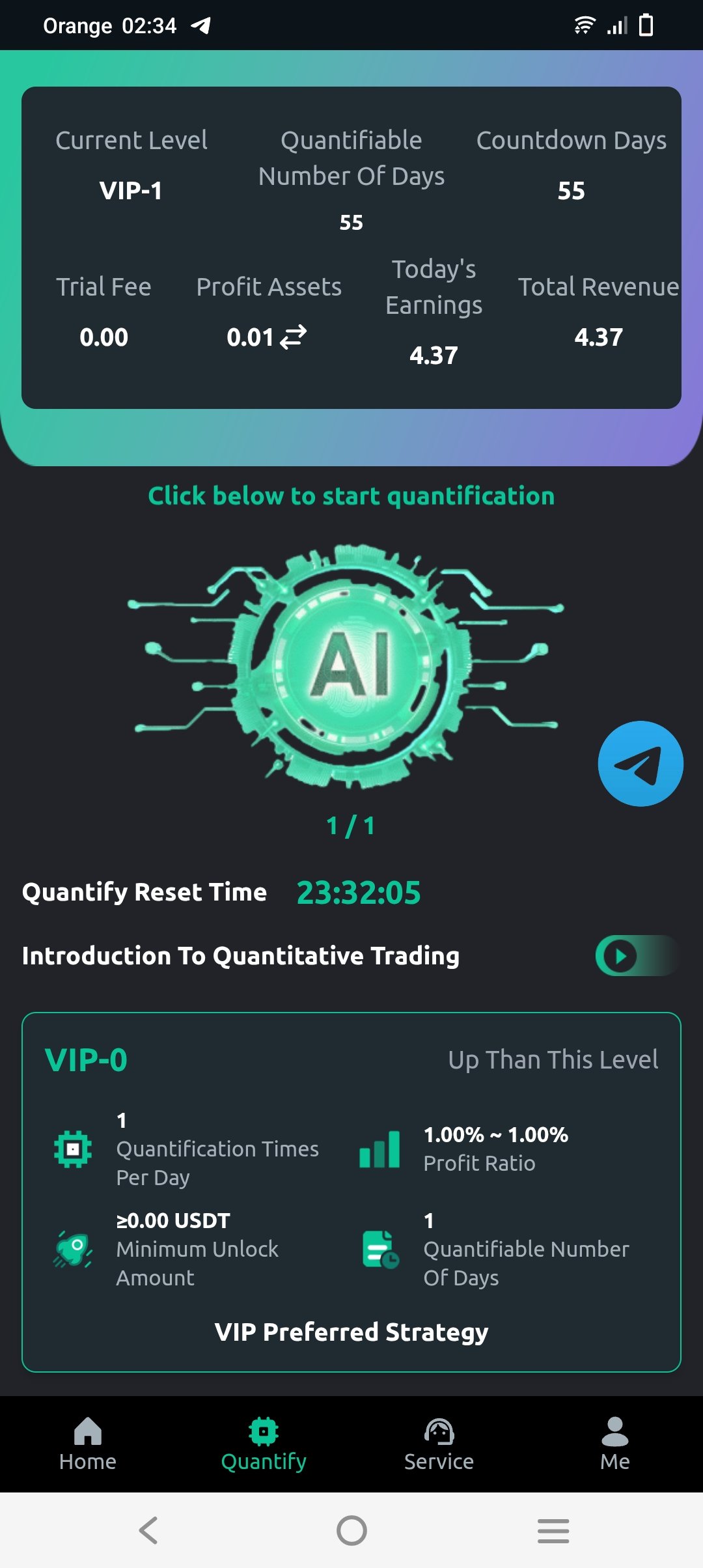Select the Quantify tab

click(264, 1444)
